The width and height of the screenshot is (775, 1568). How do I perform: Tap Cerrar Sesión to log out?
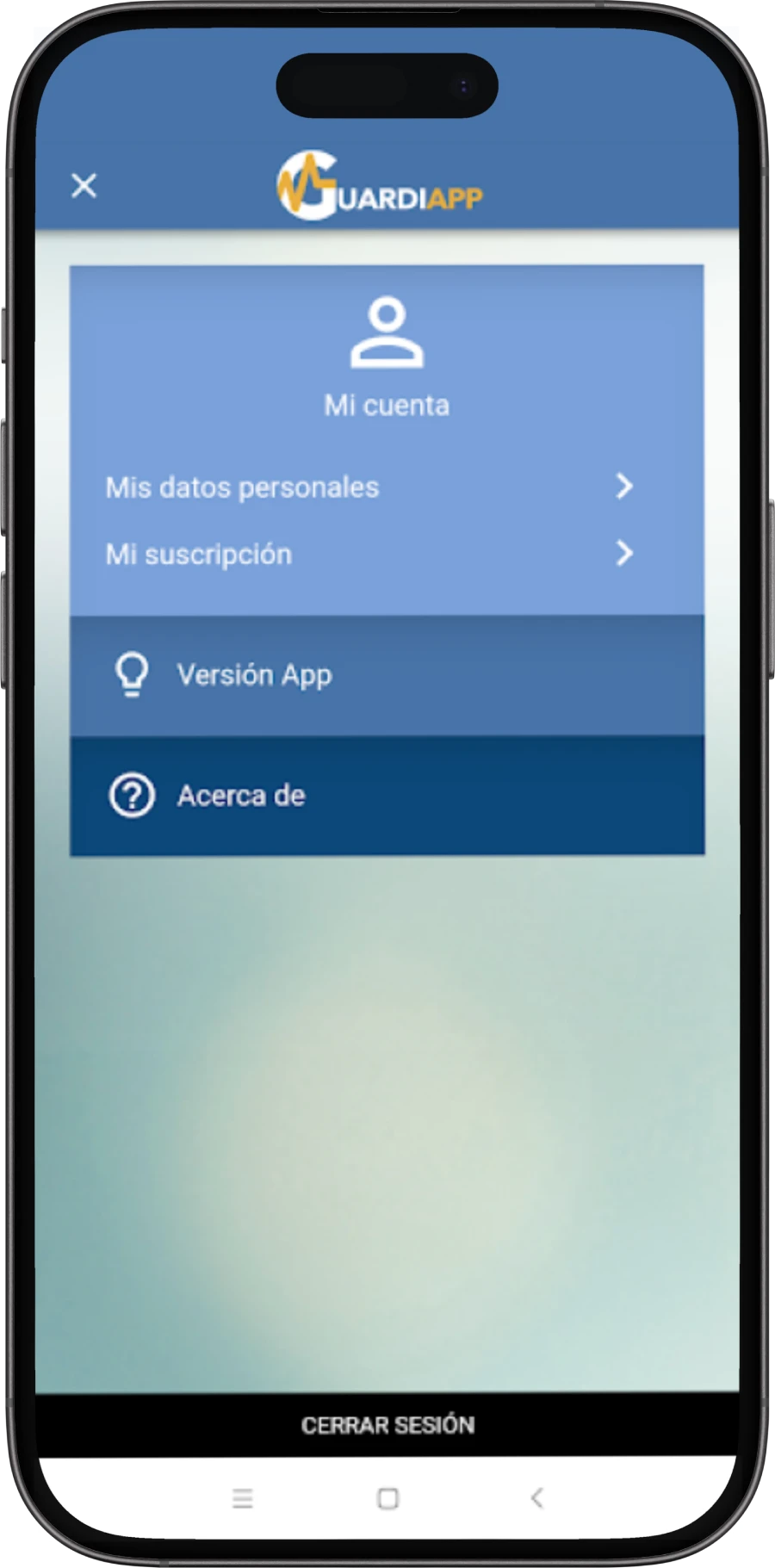coord(387,1425)
